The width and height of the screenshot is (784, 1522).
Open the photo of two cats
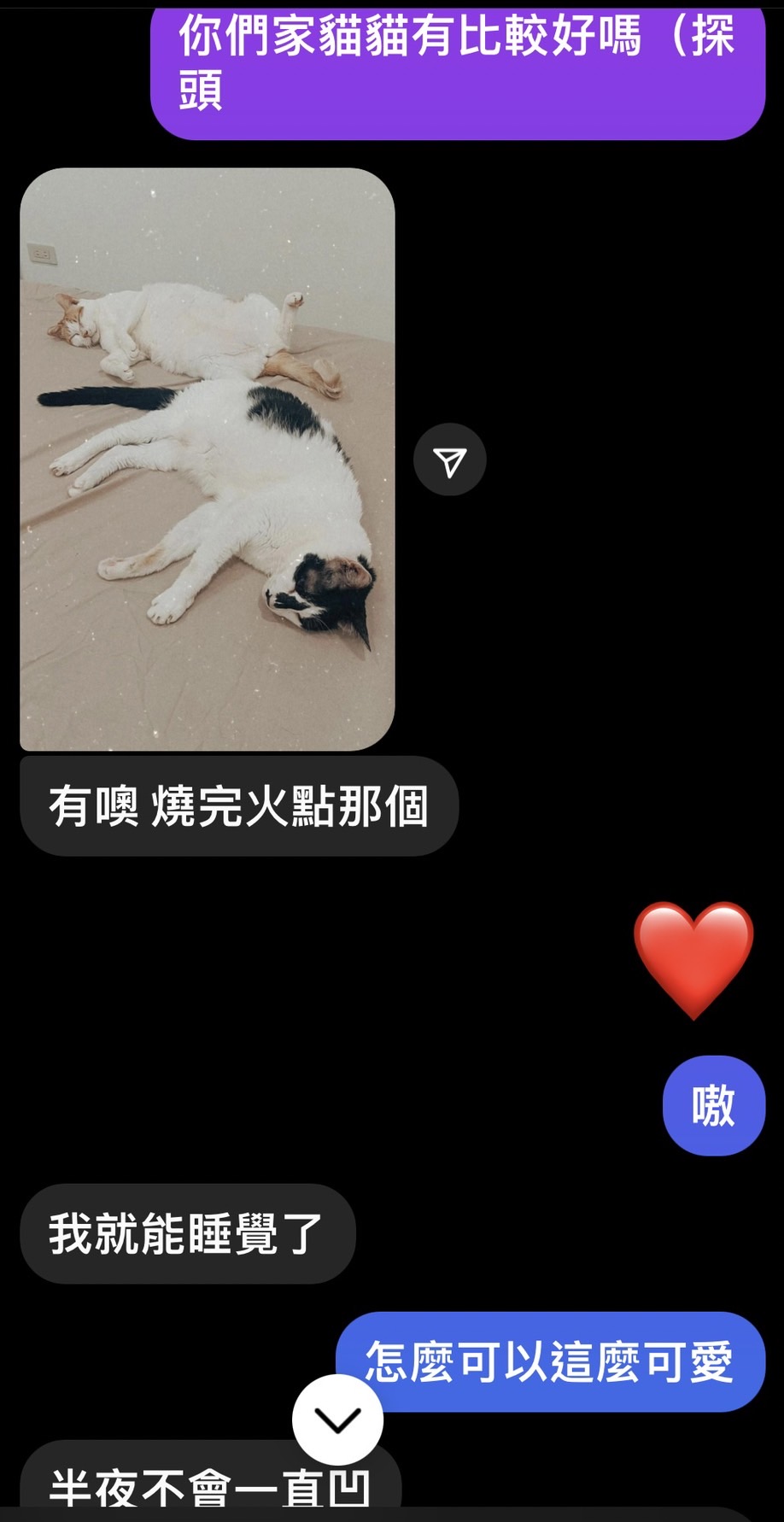(207, 459)
